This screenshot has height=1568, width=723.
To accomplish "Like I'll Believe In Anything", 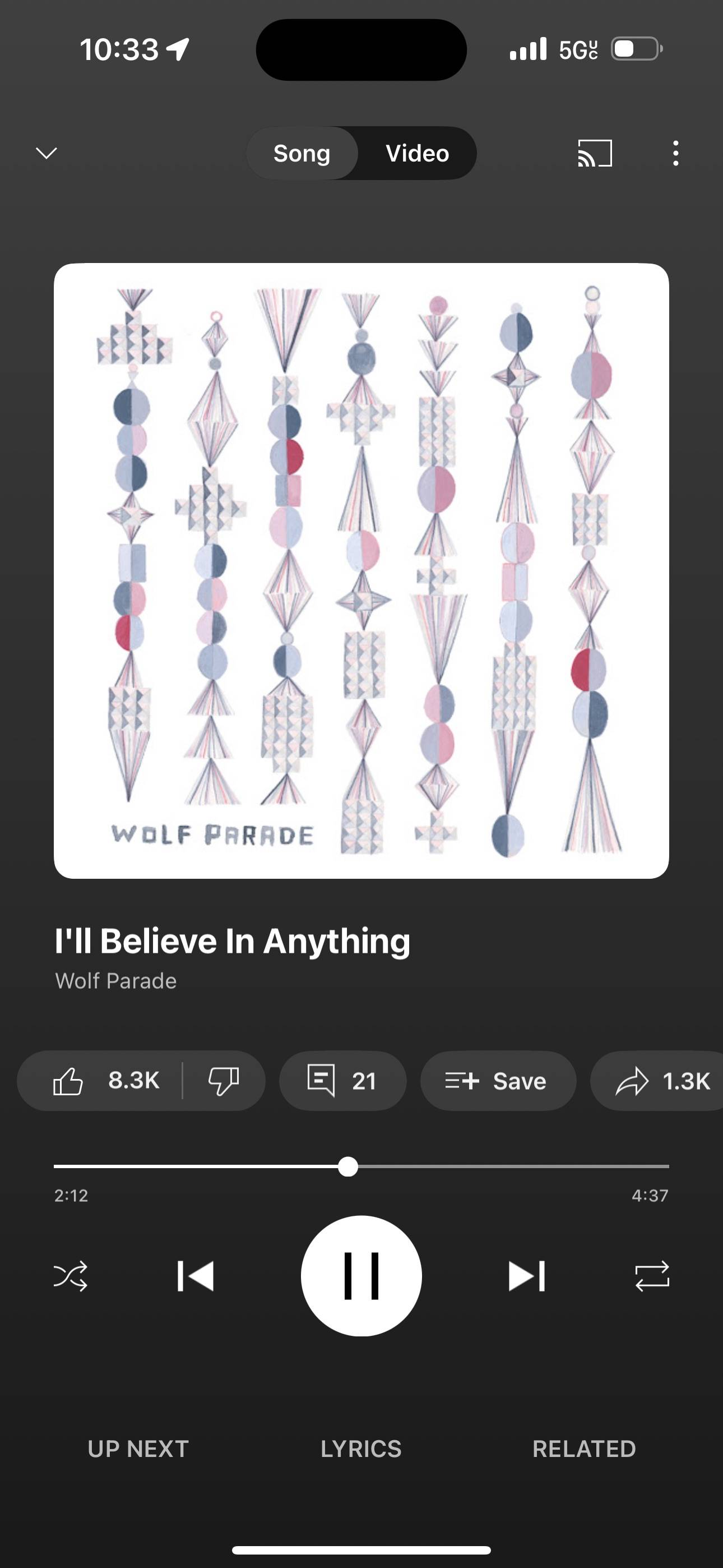I will [104, 1081].
